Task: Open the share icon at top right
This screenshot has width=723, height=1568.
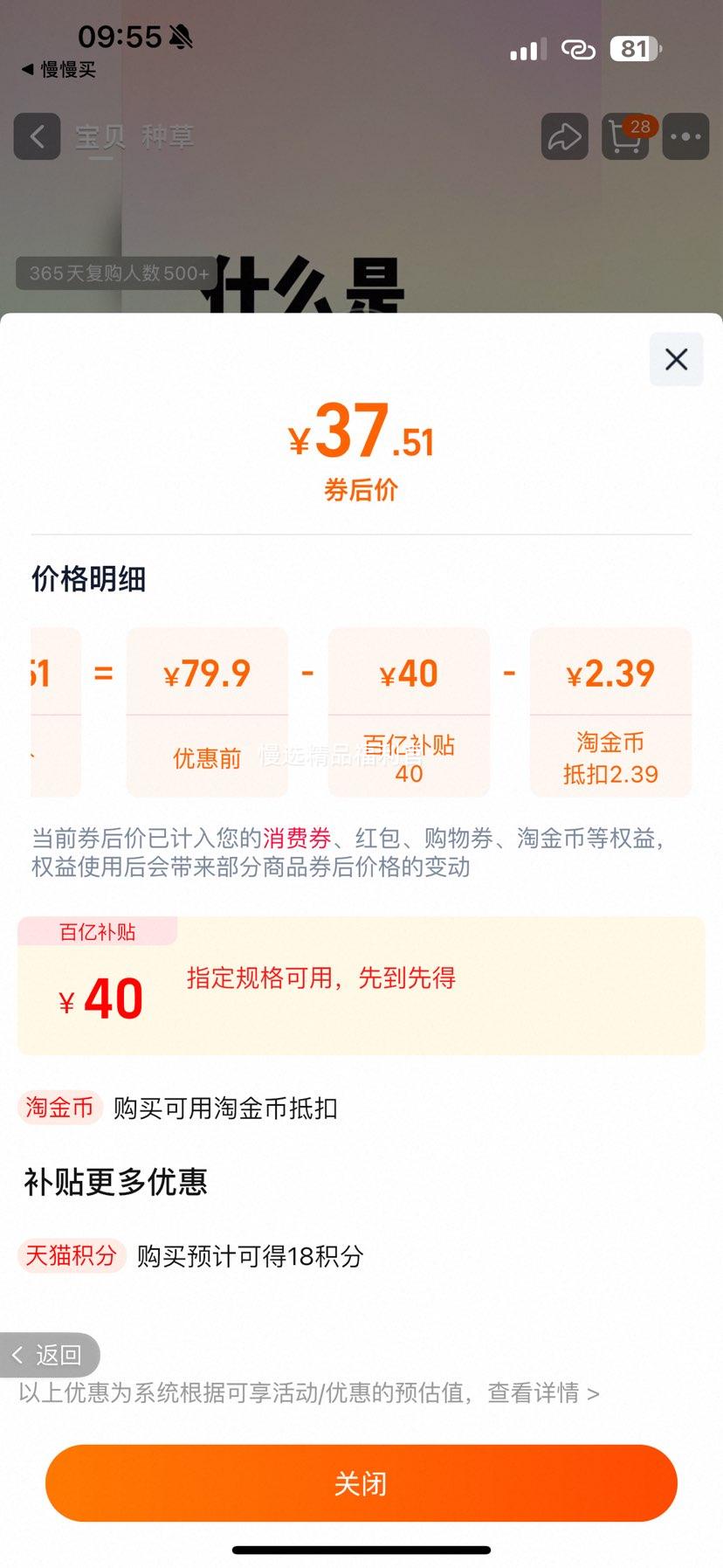Action: pos(563,137)
